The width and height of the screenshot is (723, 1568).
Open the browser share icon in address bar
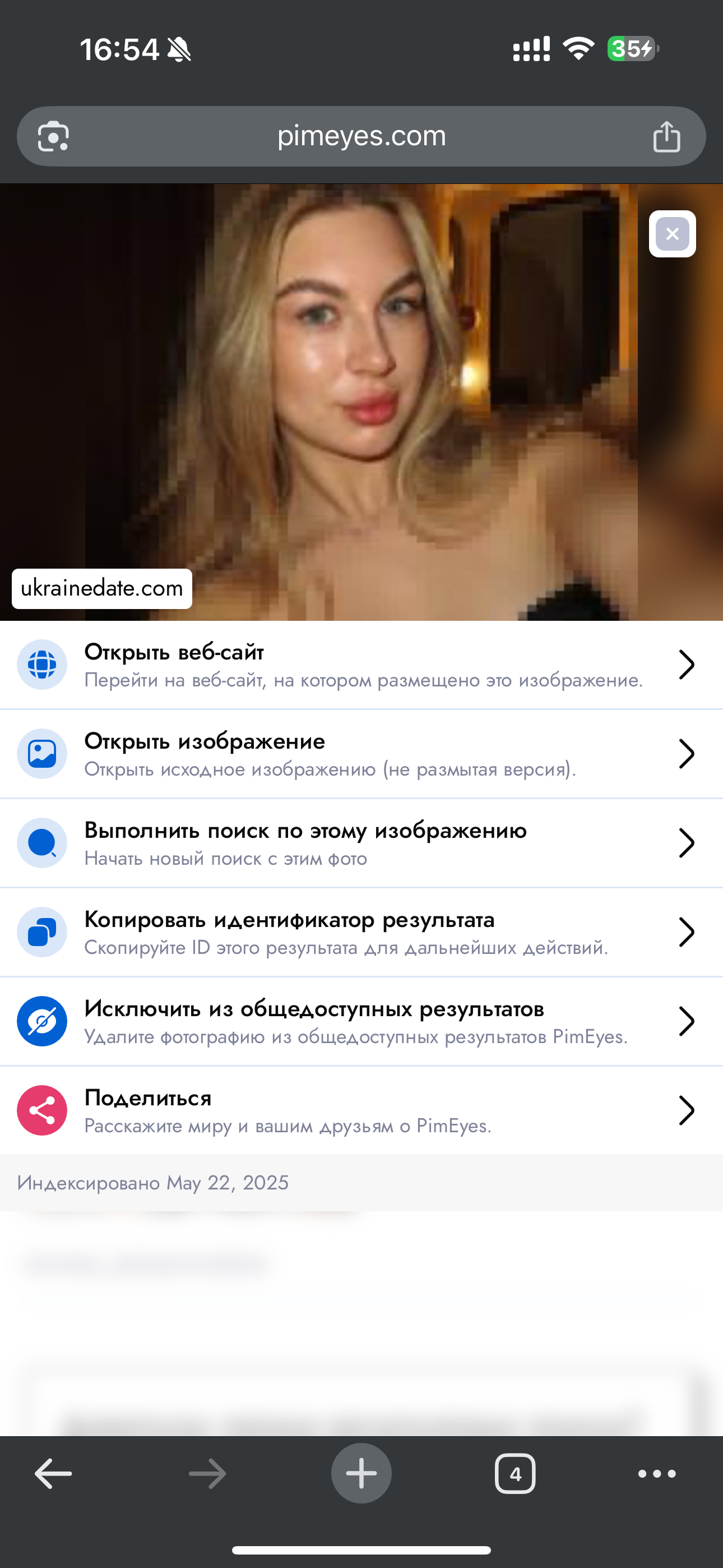point(666,136)
